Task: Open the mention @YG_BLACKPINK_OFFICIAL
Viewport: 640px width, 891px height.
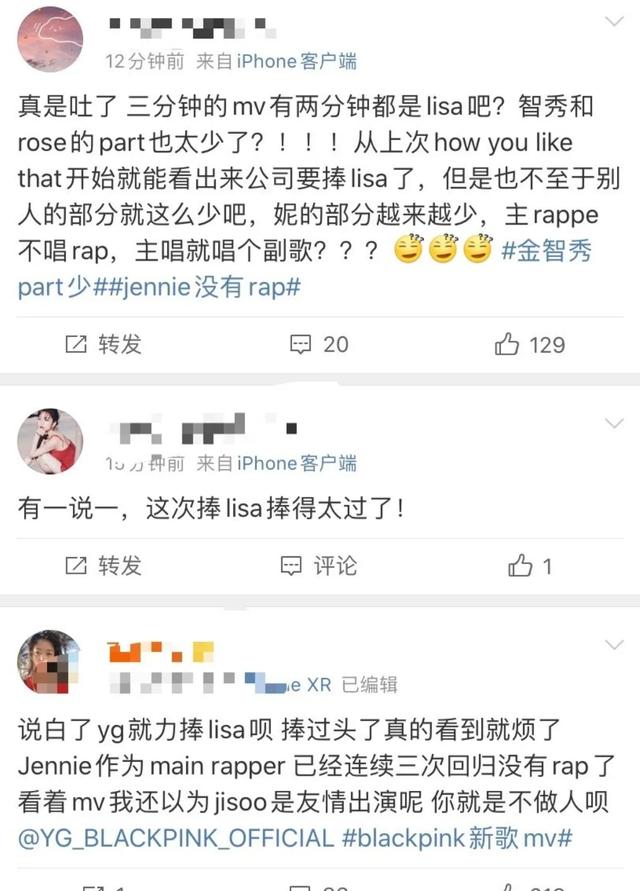Action: (161, 837)
